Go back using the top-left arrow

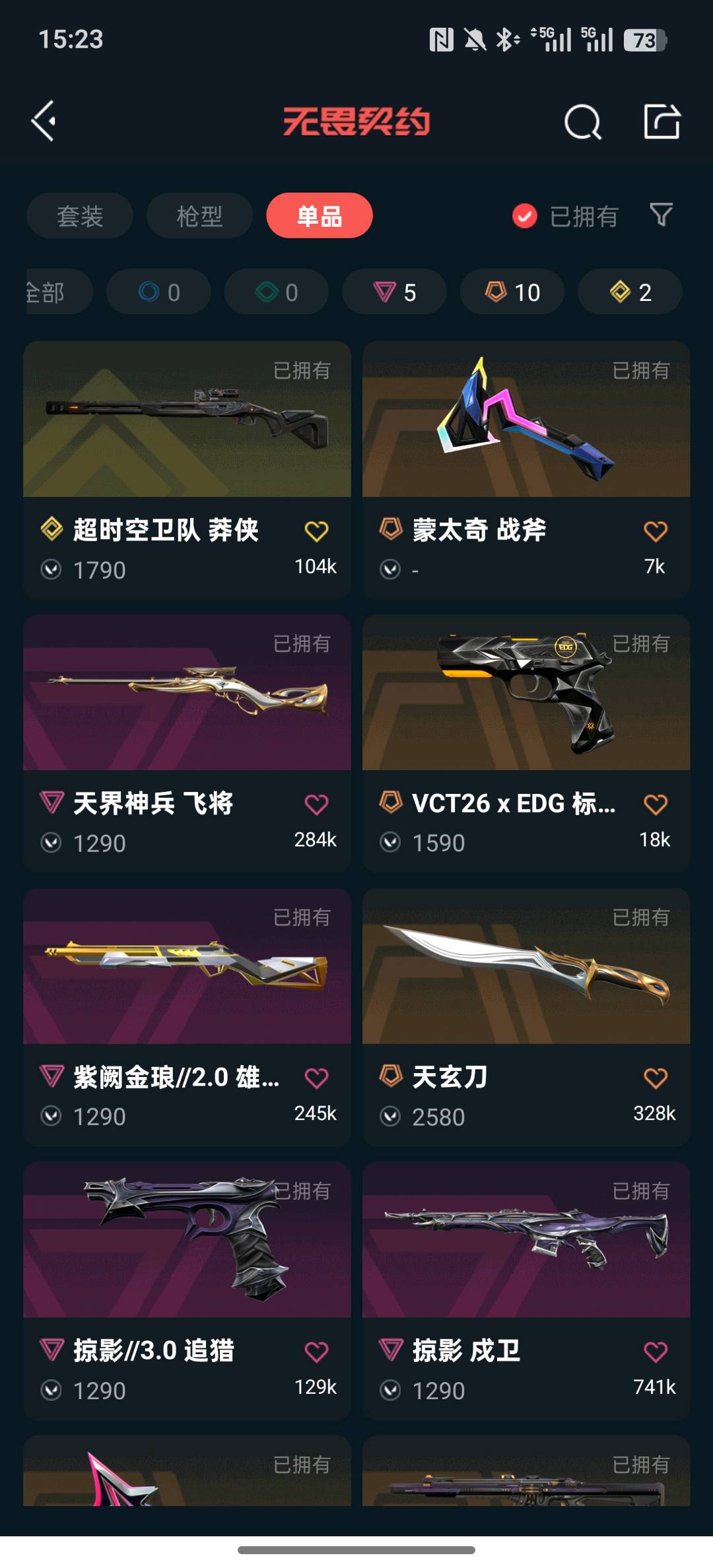click(x=44, y=121)
